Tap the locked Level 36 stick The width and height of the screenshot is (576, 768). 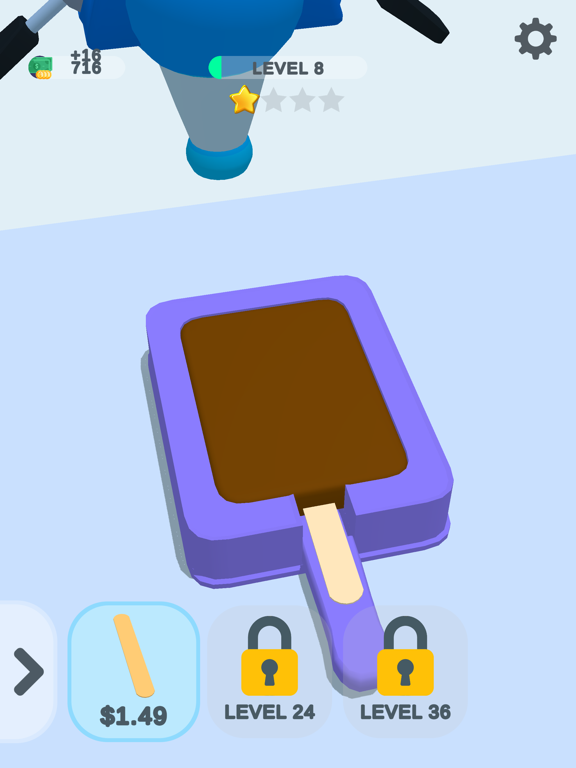[405, 672]
